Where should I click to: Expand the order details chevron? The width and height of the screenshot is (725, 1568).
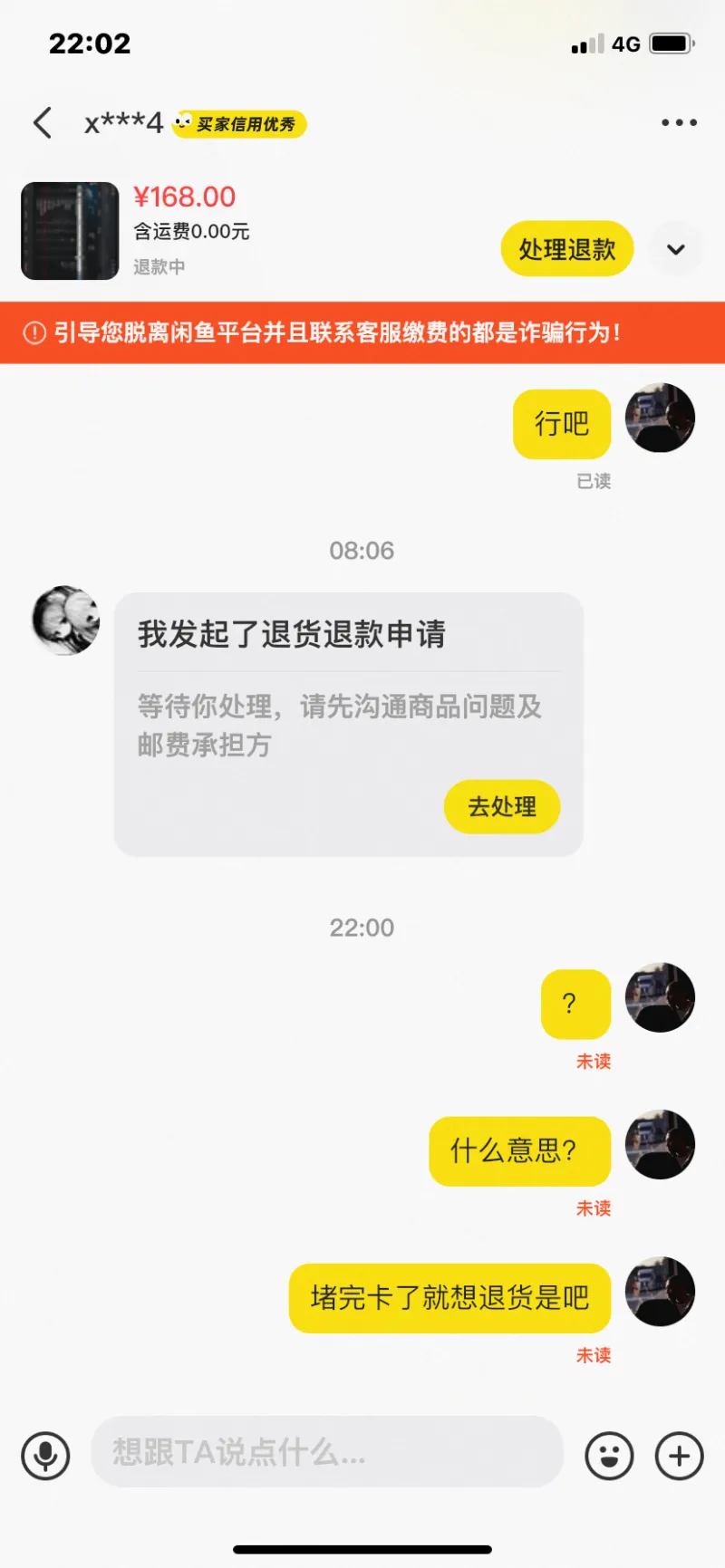676,249
